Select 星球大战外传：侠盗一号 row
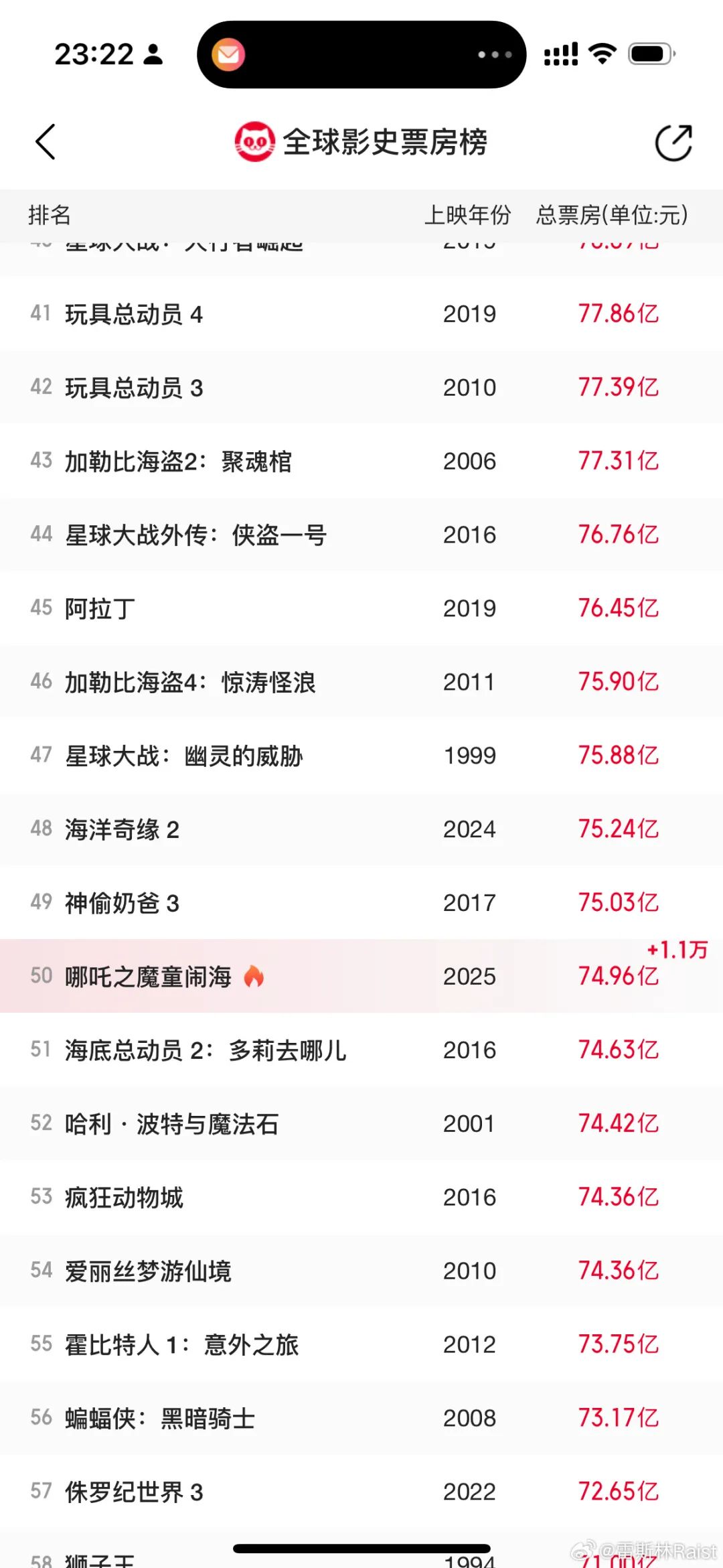 click(195, 535)
